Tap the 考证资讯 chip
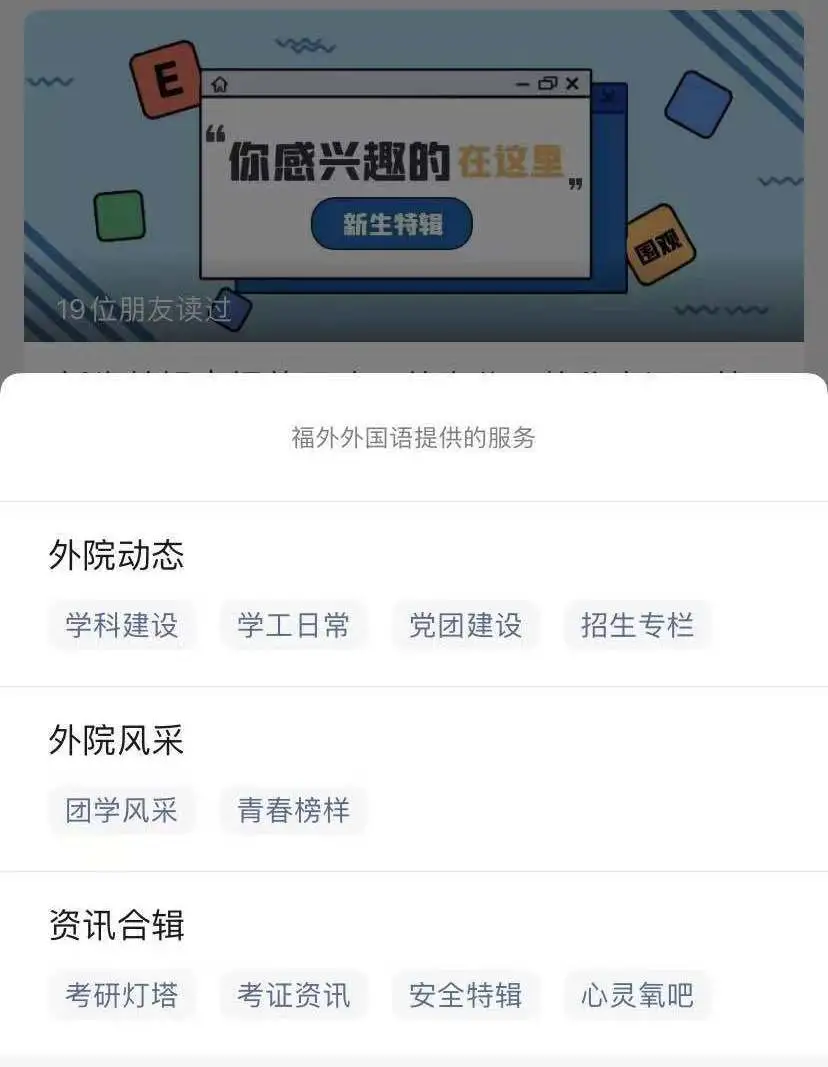 coord(293,995)
